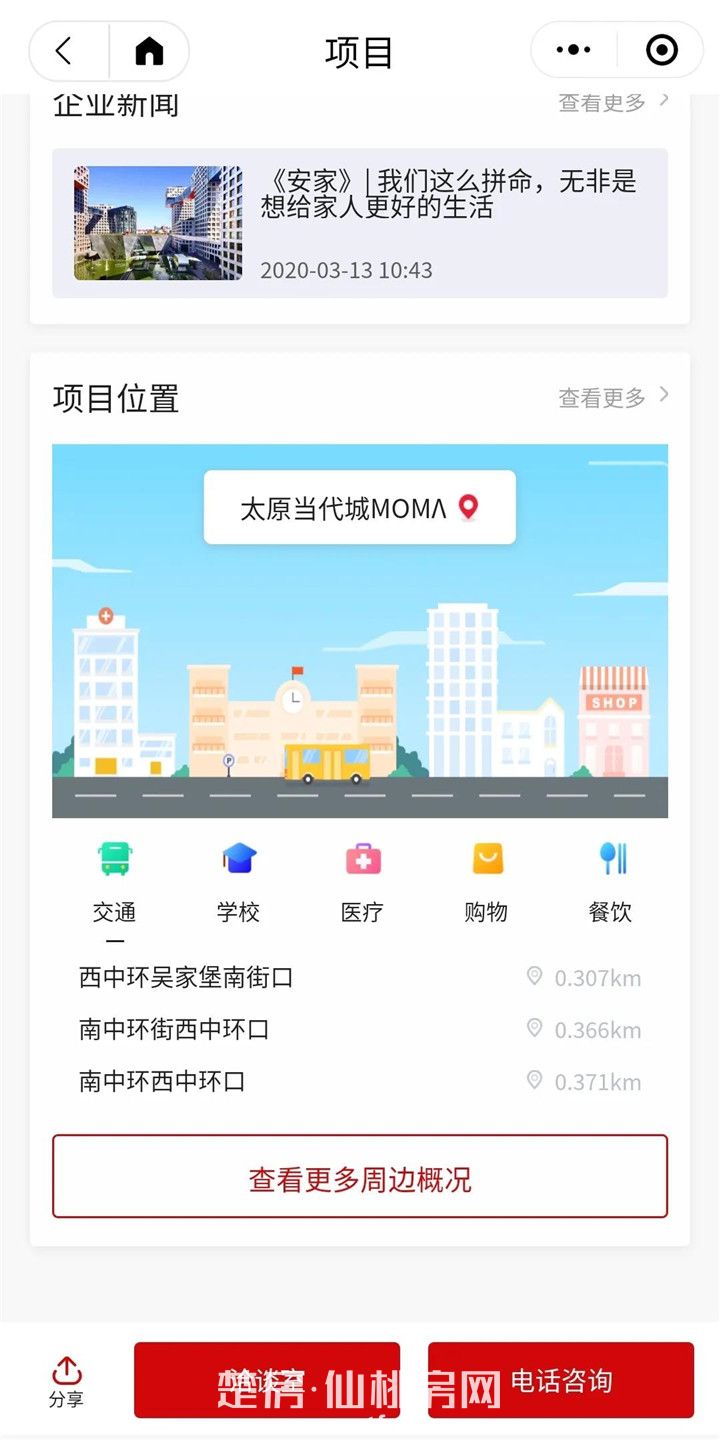Open the 医疗 medical facilities icon
Viewport: 720px width, 1440px height.
[x=362, y=859]
